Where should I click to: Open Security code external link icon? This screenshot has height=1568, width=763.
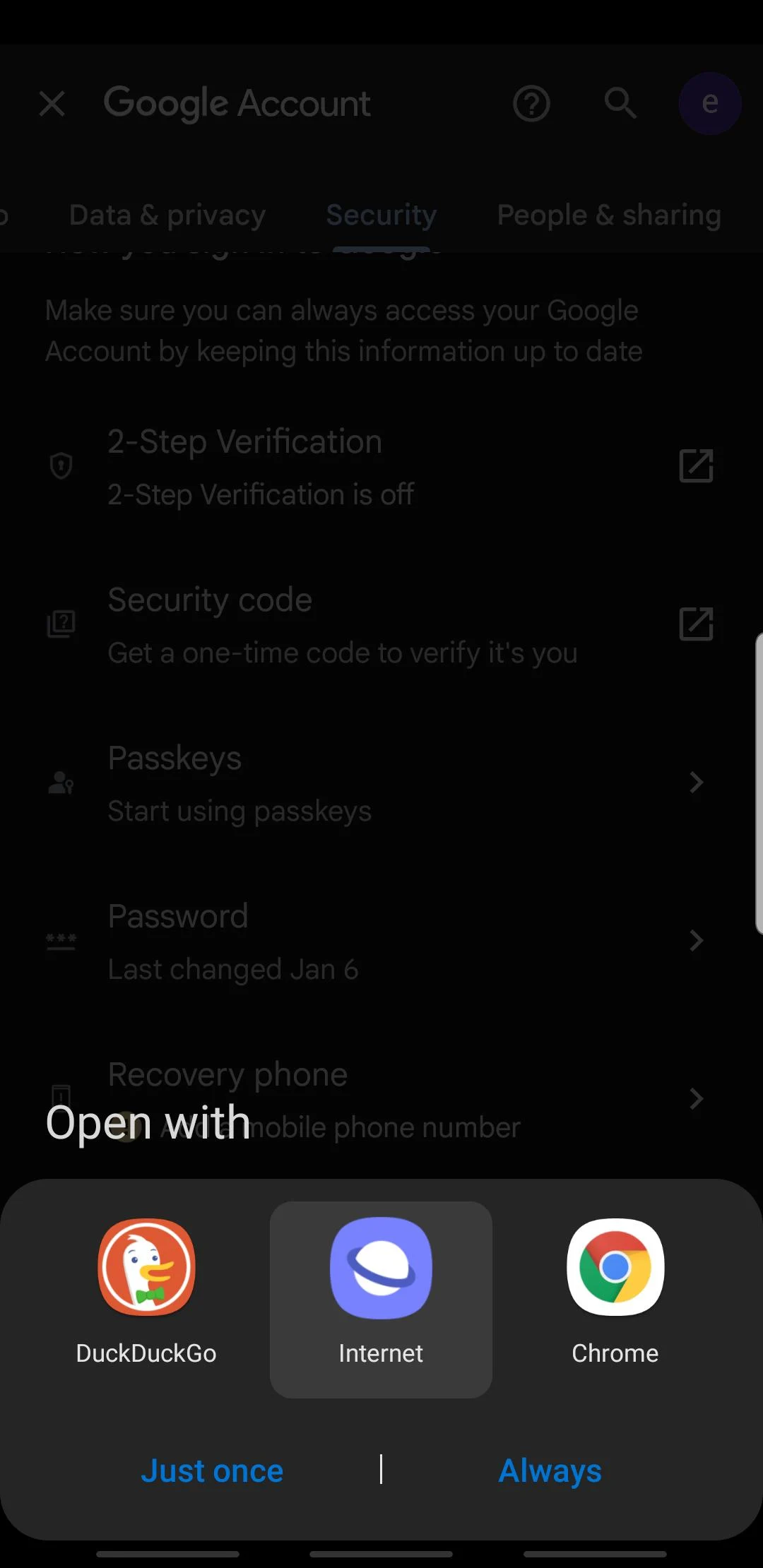click(x=696, y=624)
